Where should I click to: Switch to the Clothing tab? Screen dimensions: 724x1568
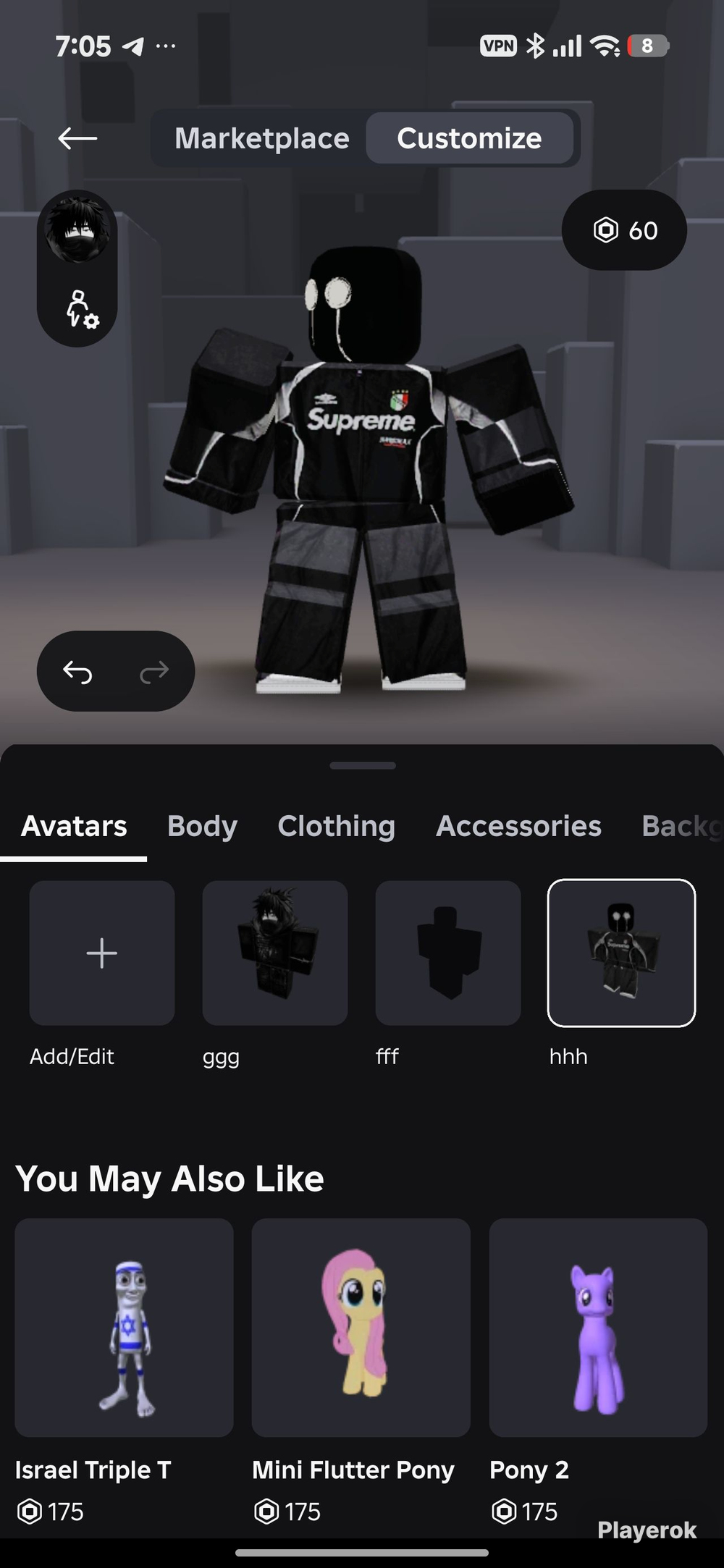coord(337,826)
